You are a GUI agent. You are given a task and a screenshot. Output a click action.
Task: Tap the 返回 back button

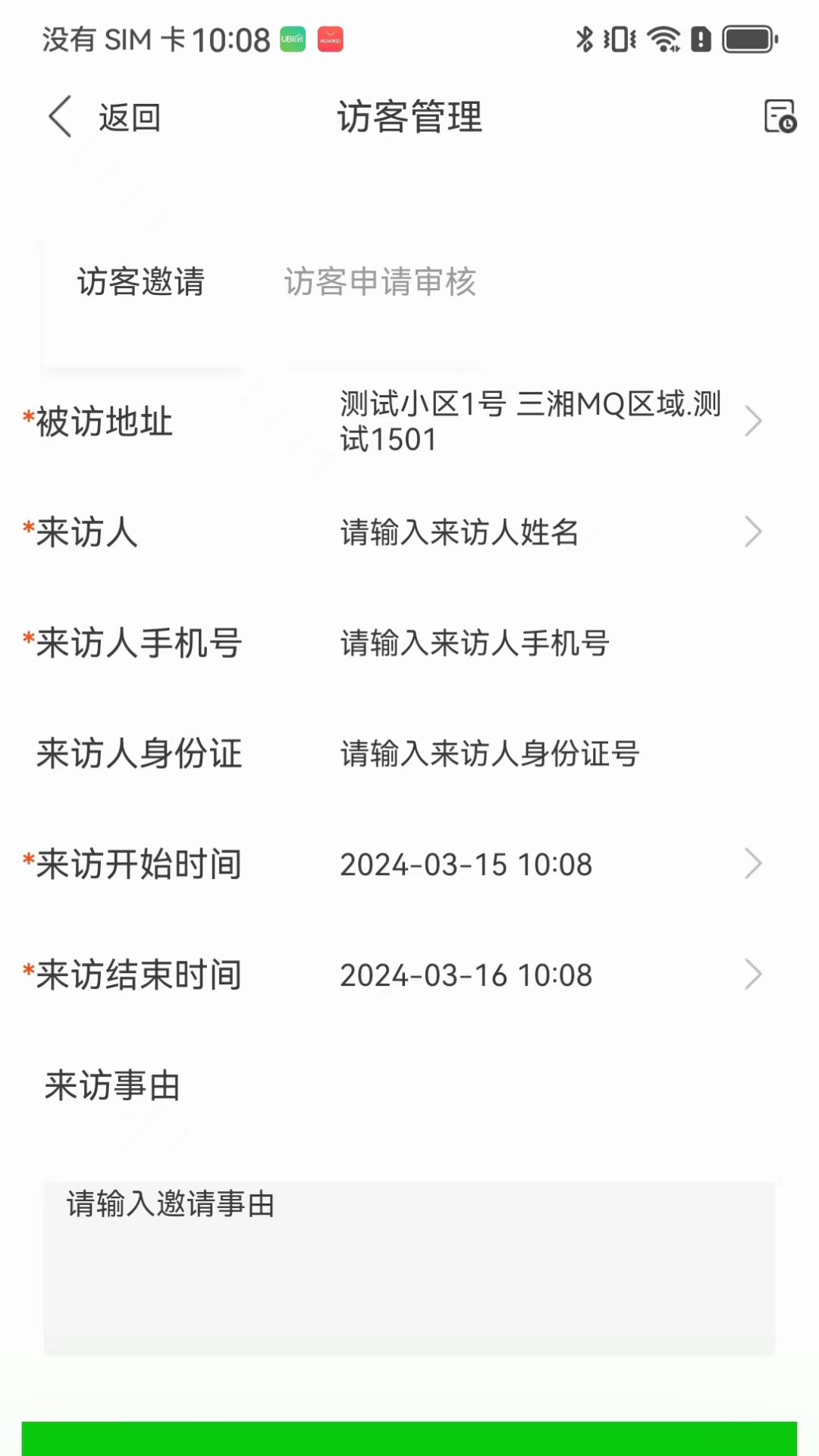129,118
